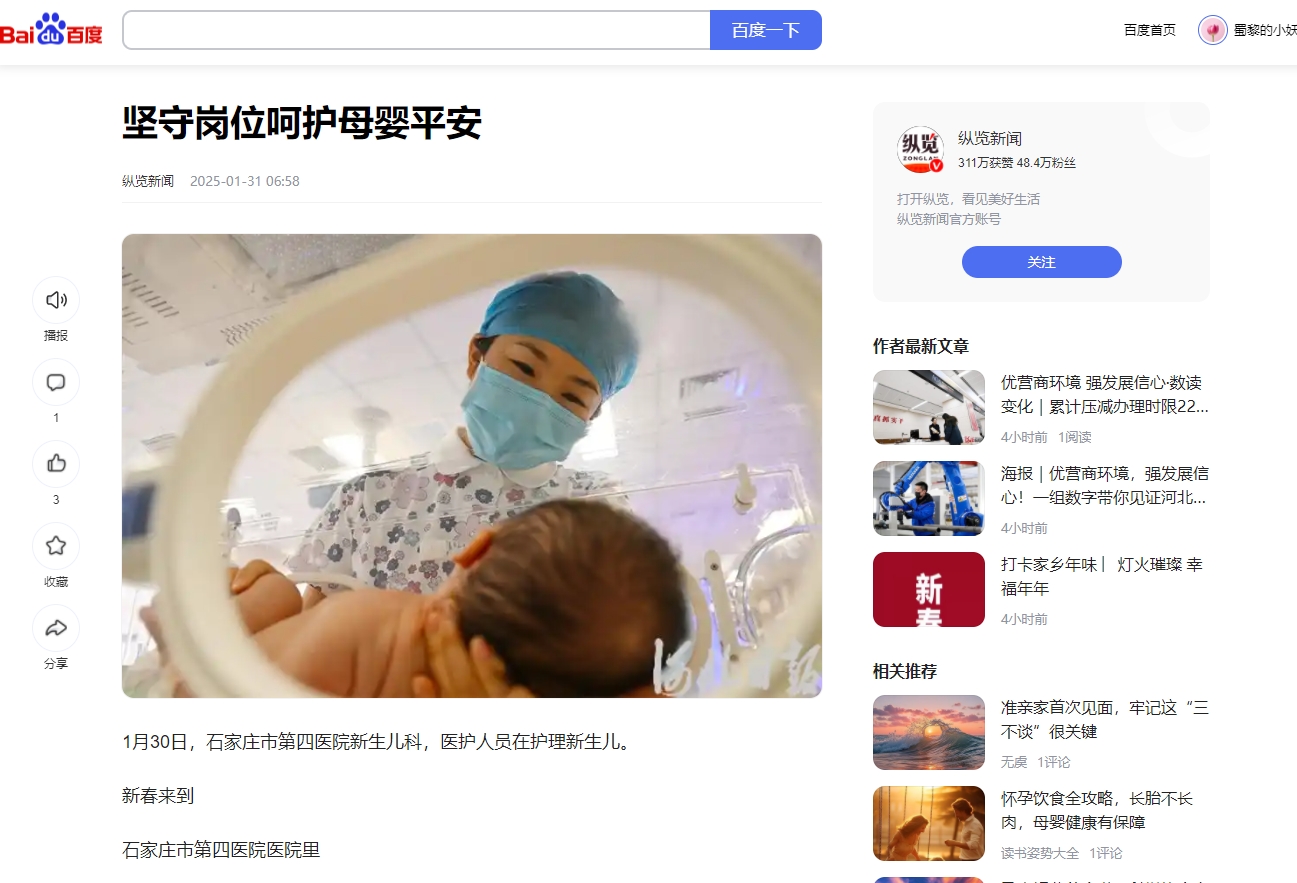Screen dimensions: 1297x883
Task: Open the 打卡家乡年味 article
Action: click(1101, 576)
